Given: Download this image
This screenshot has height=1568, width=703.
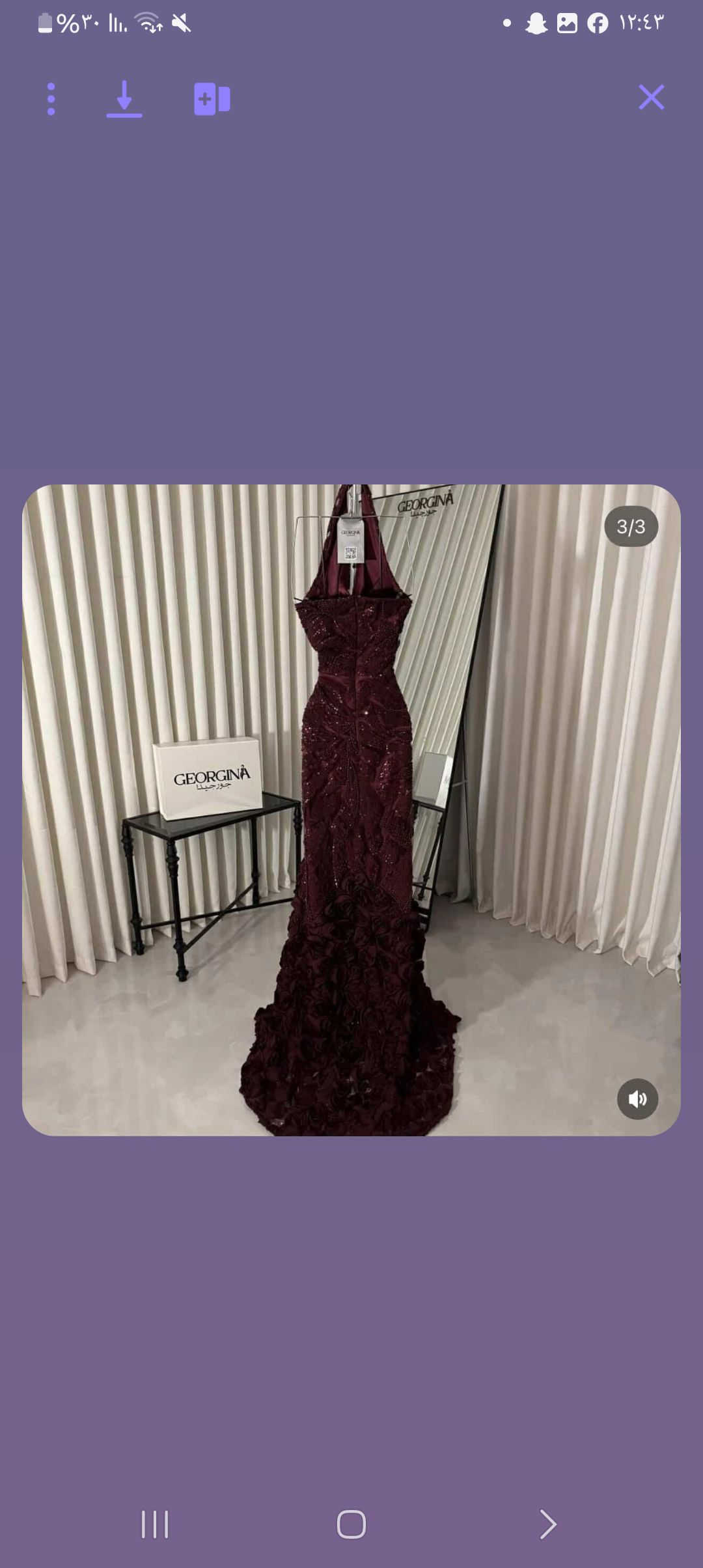Looking at the screenshot, I should pyautogui.click(x=124, y=99).
